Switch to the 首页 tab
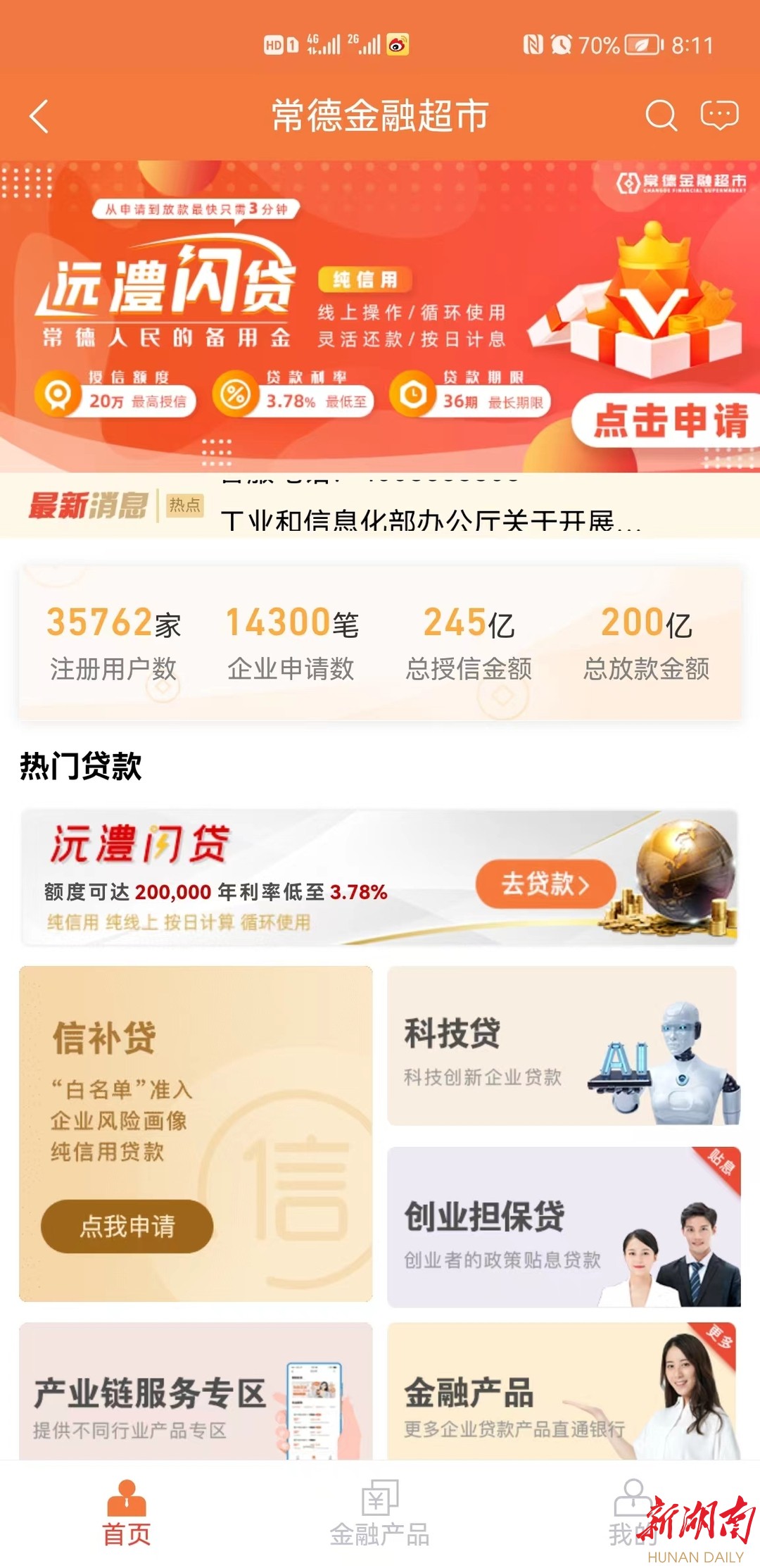Screen dimensions: 760x1568 [127, 1514]
